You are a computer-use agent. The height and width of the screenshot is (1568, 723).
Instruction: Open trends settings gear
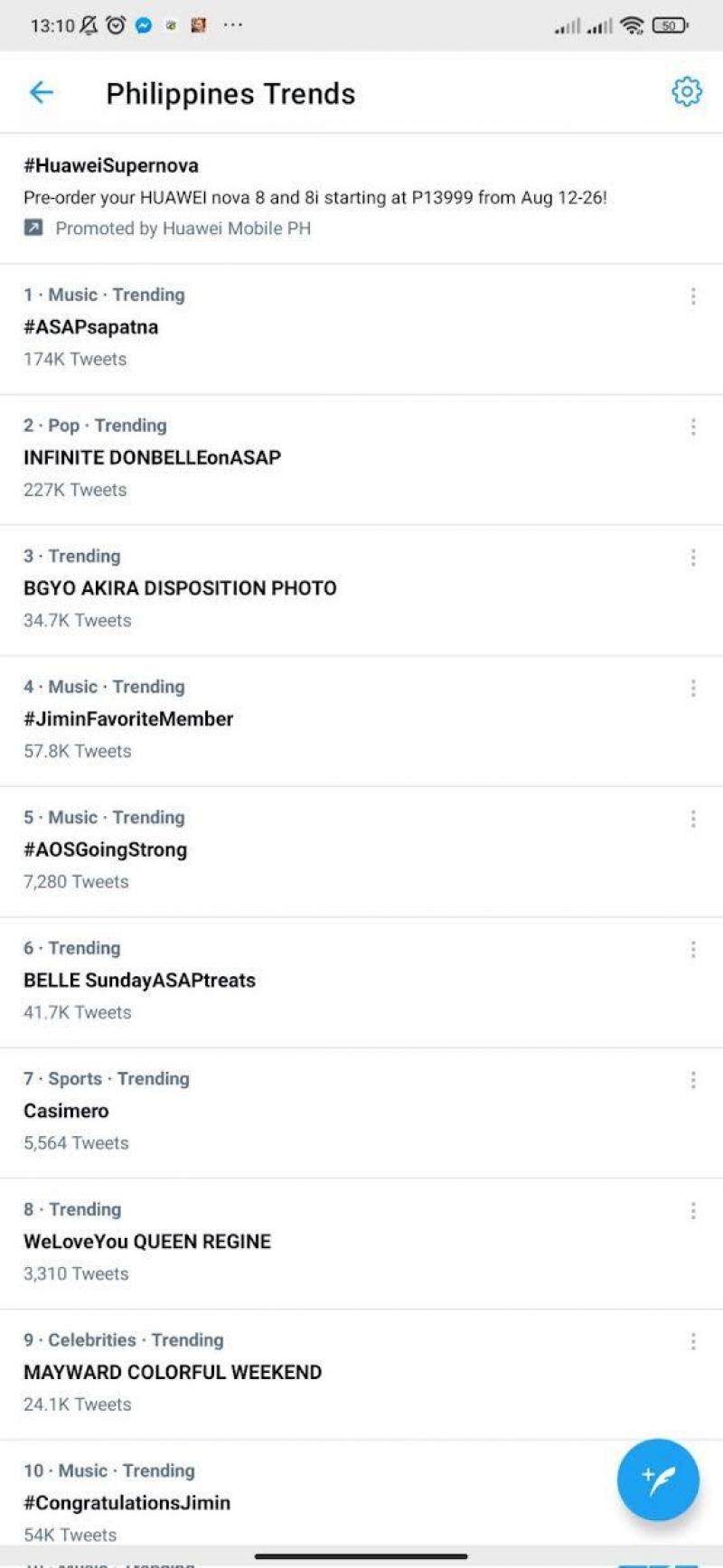point(686,92)
